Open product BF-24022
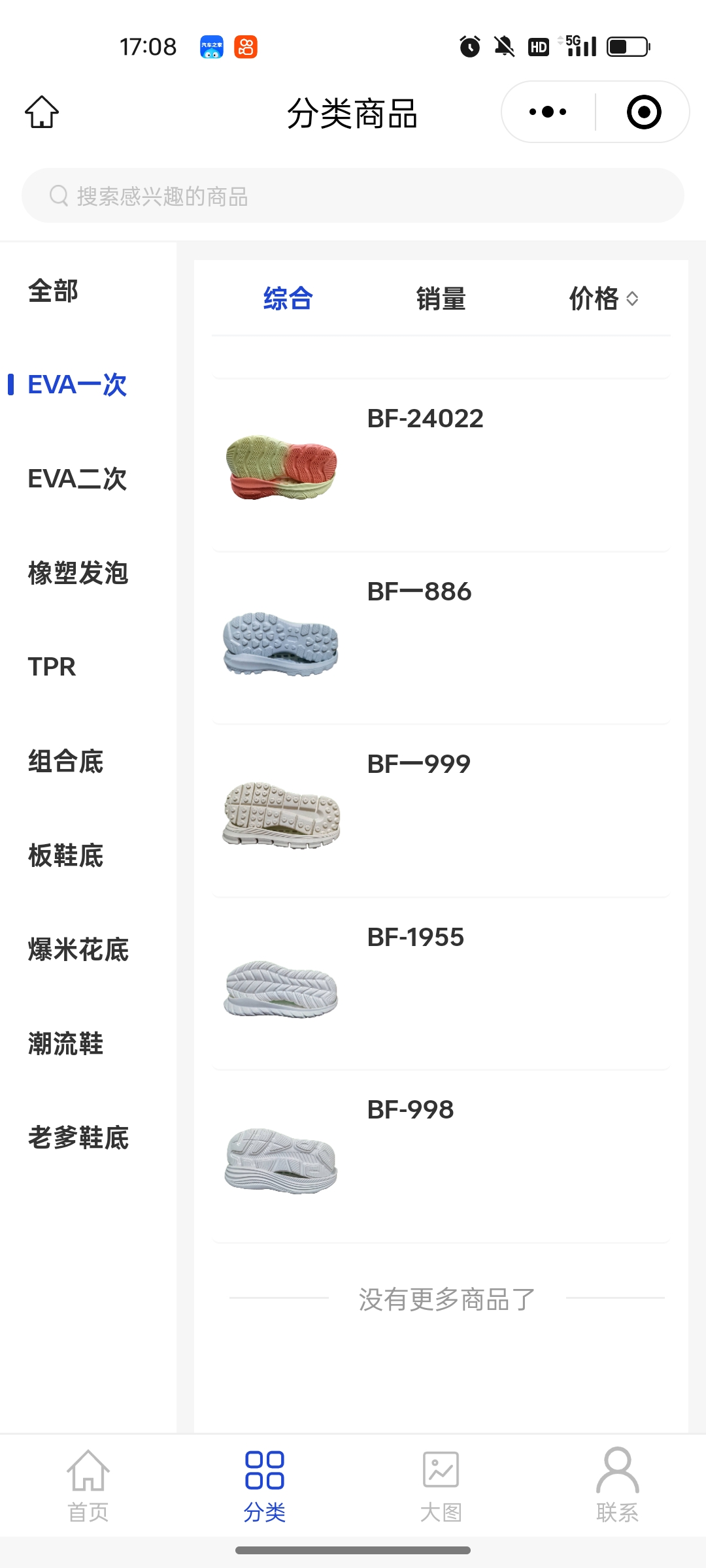The width and height of the screenshot is (706, 1568). pyautogui.click(x=441, y=465)
